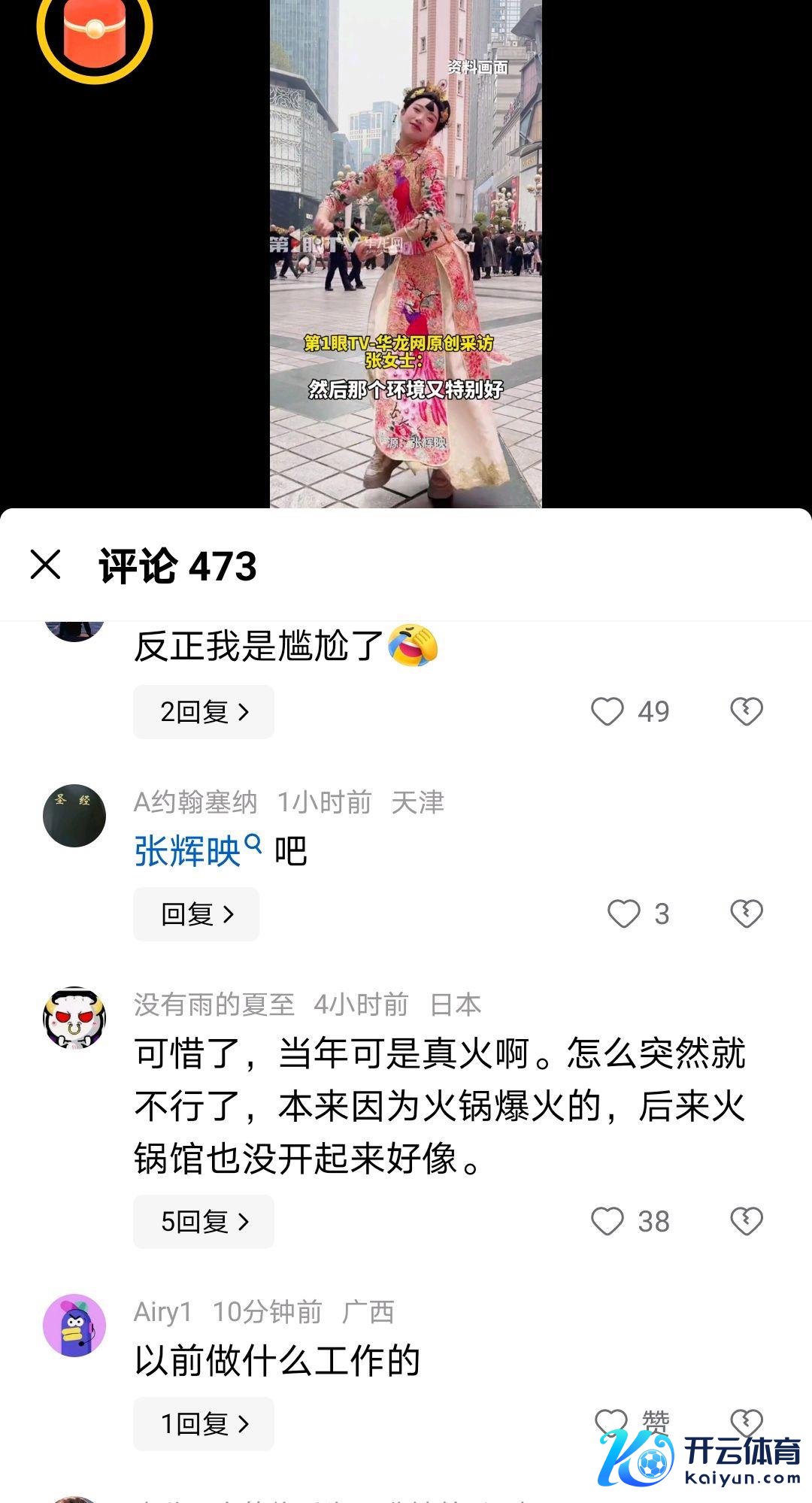Expand 2 replies under 反正我是尴尬了
Image resolution: width=812 pixels, height=1503 pixels.
click(204, 711)
